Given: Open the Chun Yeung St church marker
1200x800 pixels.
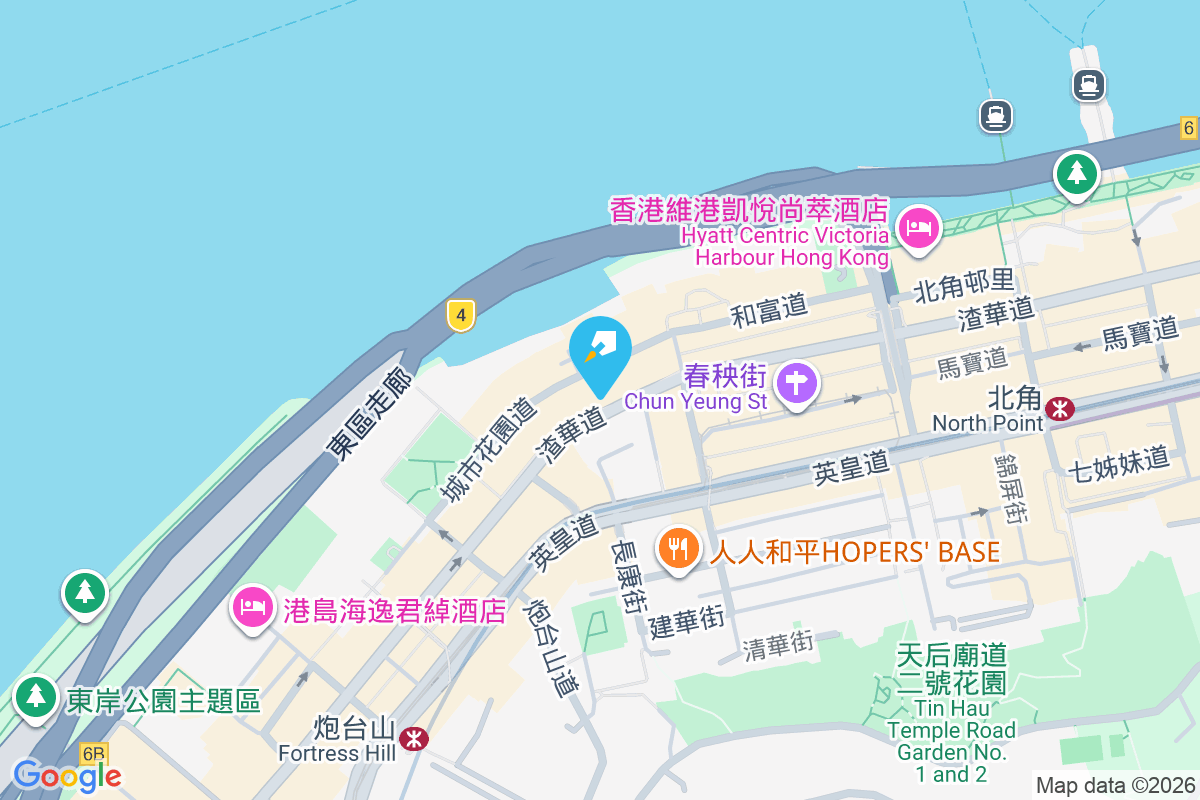Looking at the screenshot, I should tap(796, 383).
